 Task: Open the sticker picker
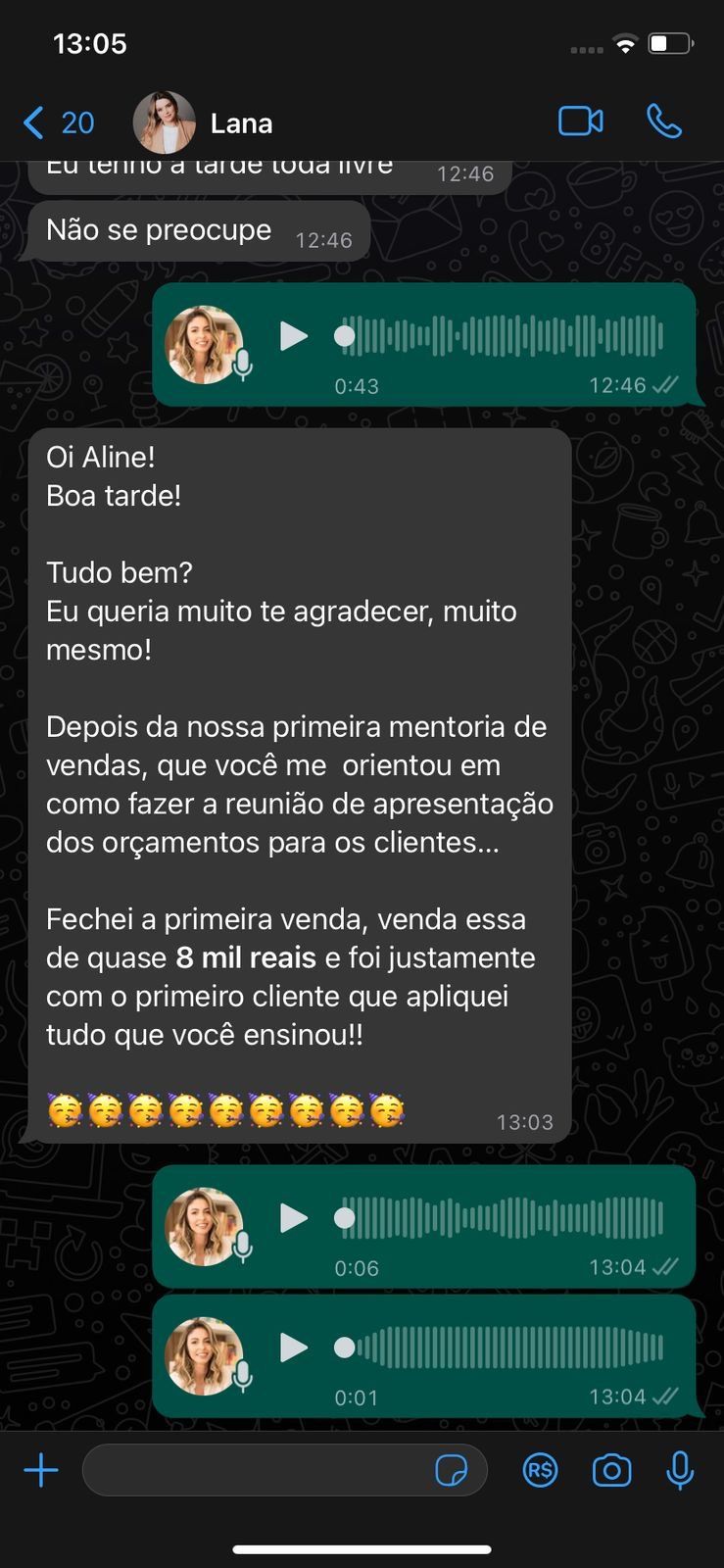(452, 1470)
